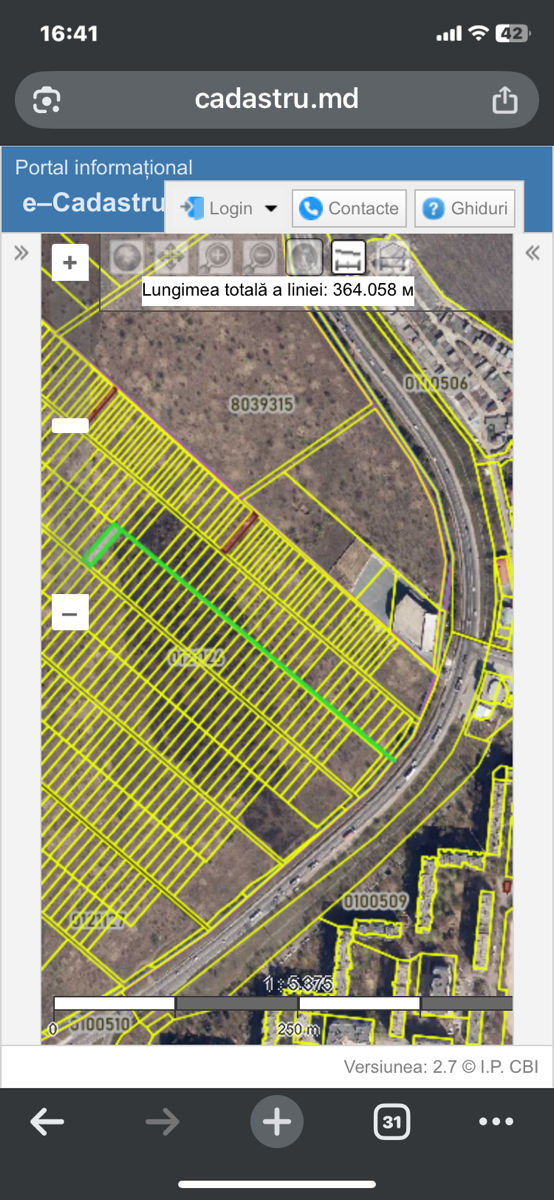This screenshot has height=1200, width=554.
Task: Select the area measurement tool
Action: [x=393, y=257]
